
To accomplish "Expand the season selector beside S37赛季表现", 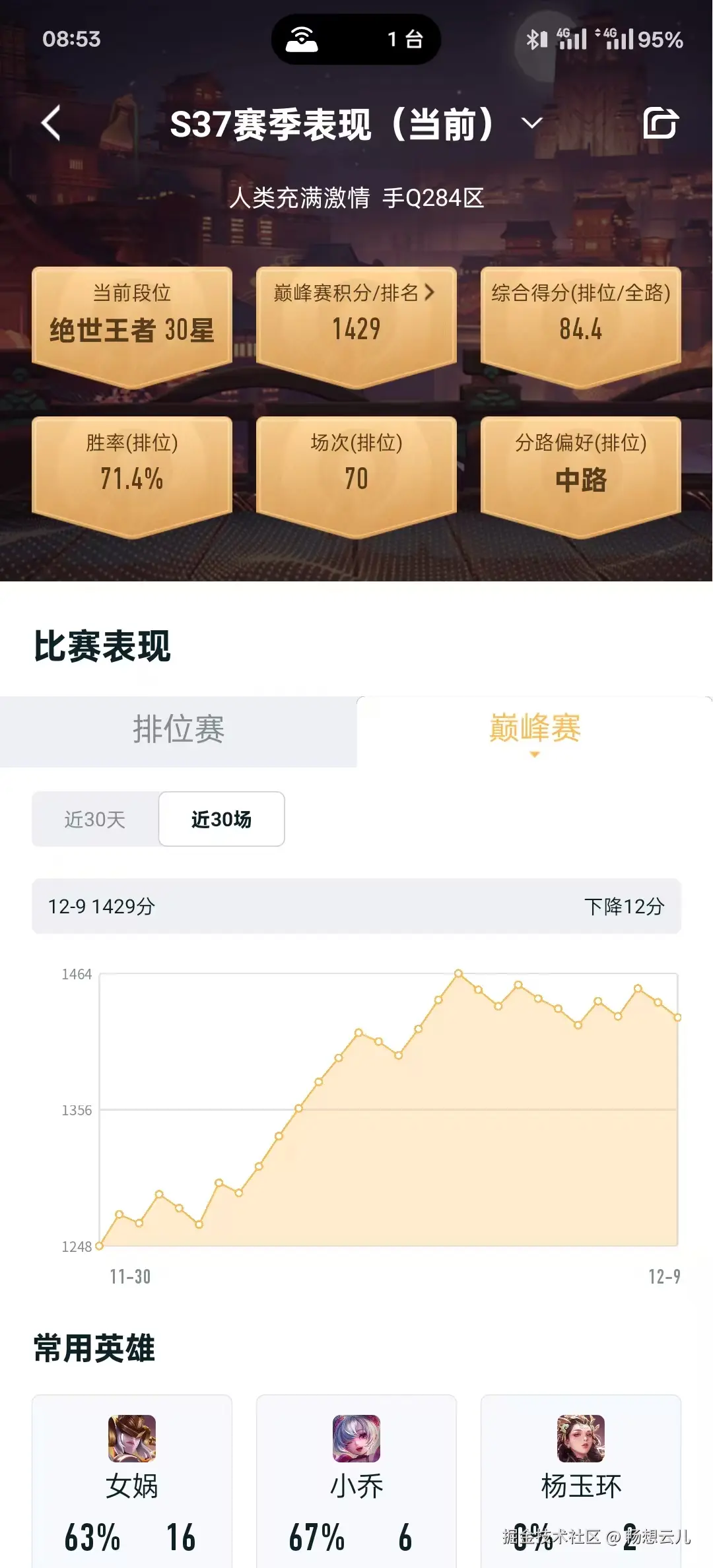I will (x=531, y=123).
